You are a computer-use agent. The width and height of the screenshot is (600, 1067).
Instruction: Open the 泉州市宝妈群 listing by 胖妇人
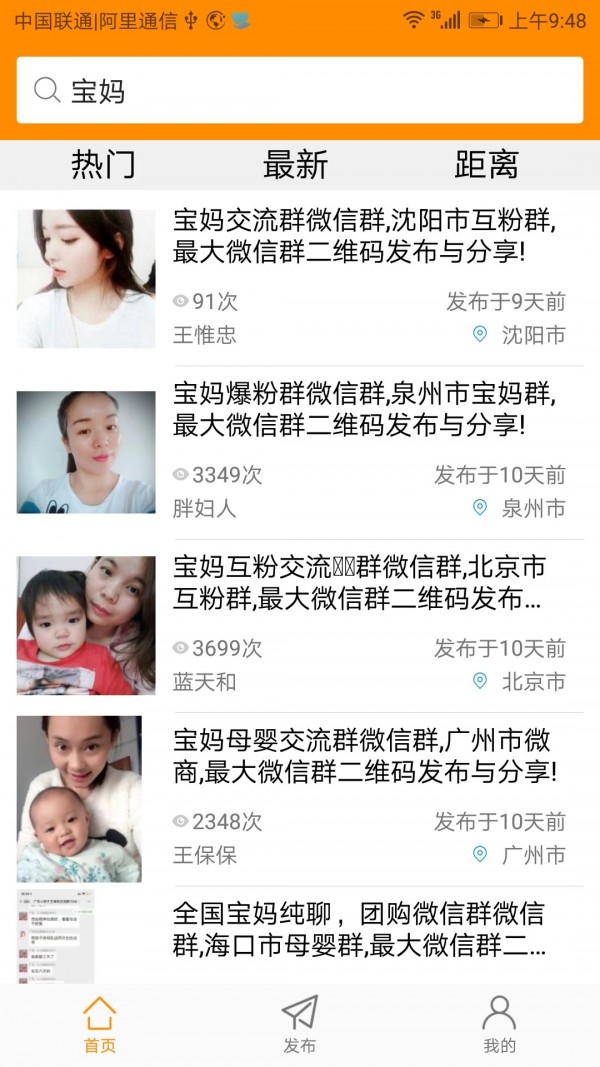point(300,452)
